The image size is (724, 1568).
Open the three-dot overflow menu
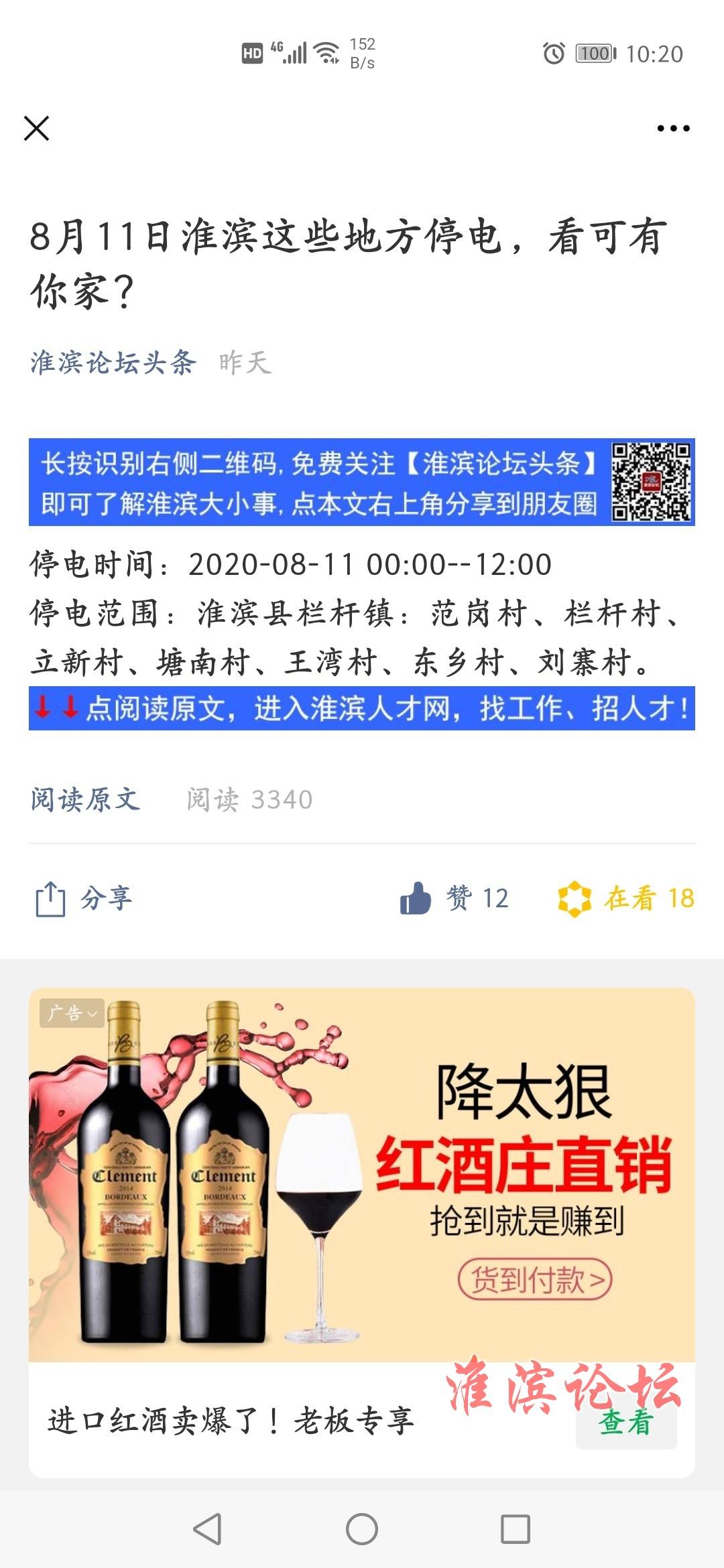(673, 128)
